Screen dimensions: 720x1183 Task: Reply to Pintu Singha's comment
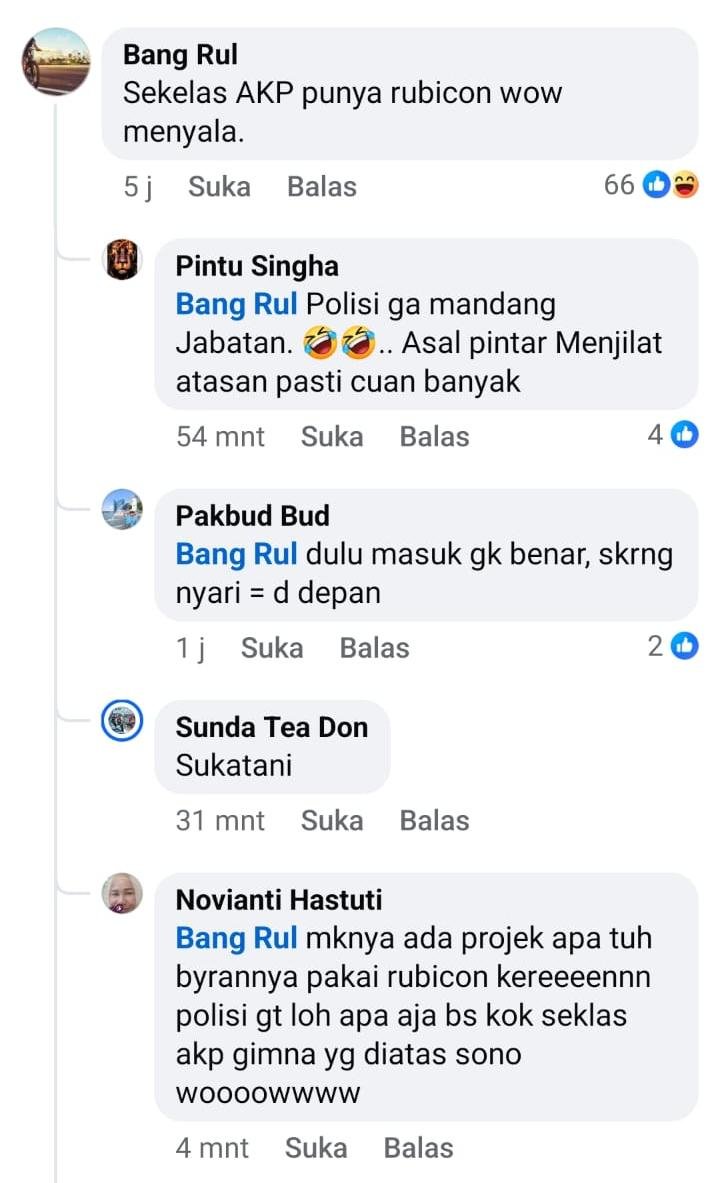[434, 436]
